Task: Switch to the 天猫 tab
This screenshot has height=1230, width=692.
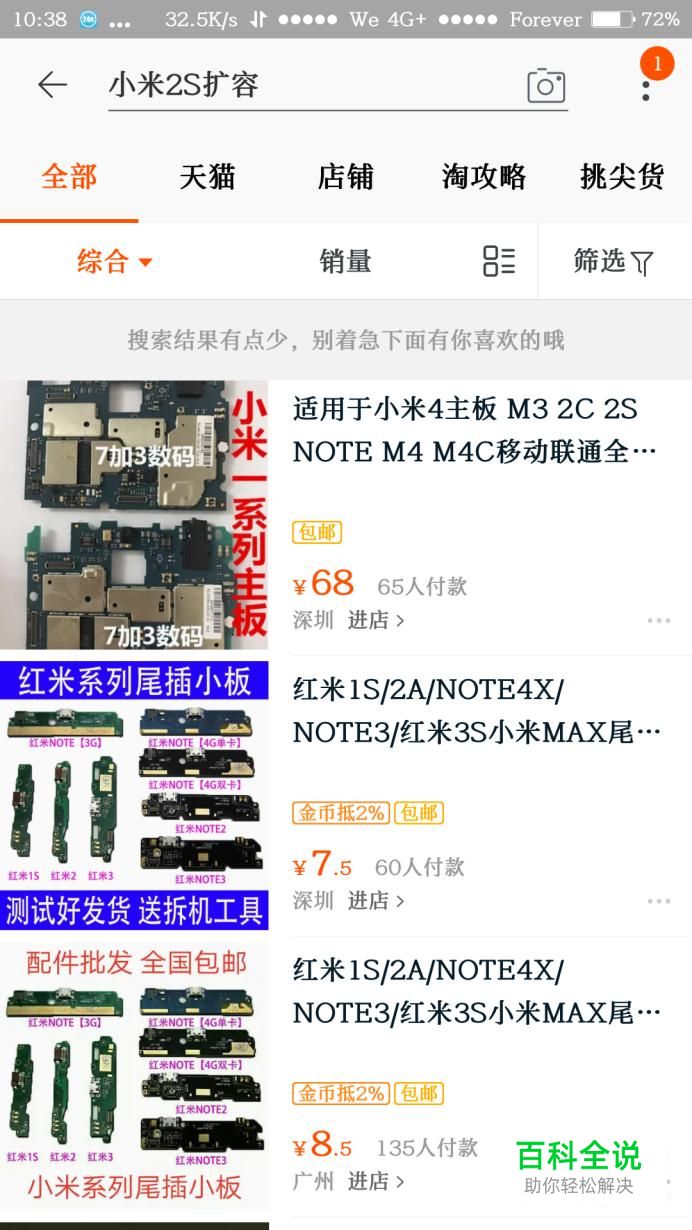Action: click(207, 177)
